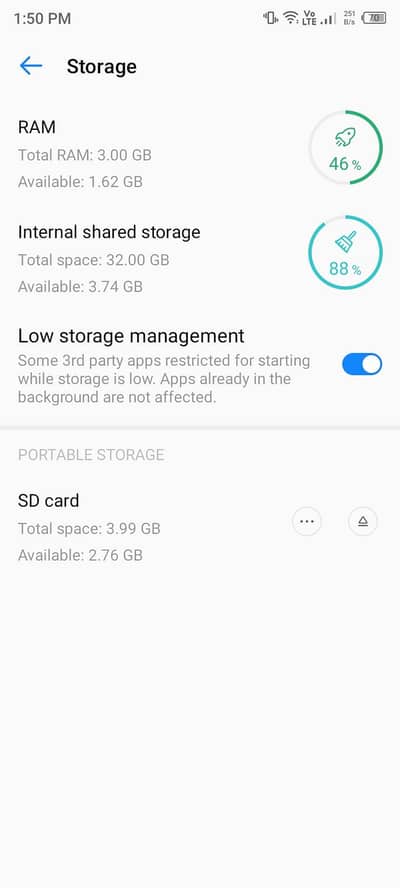This screenshot has height=888, width=400.
Task: Tap the internal storage cleaner broom circle
Action: tap(346, 253)
